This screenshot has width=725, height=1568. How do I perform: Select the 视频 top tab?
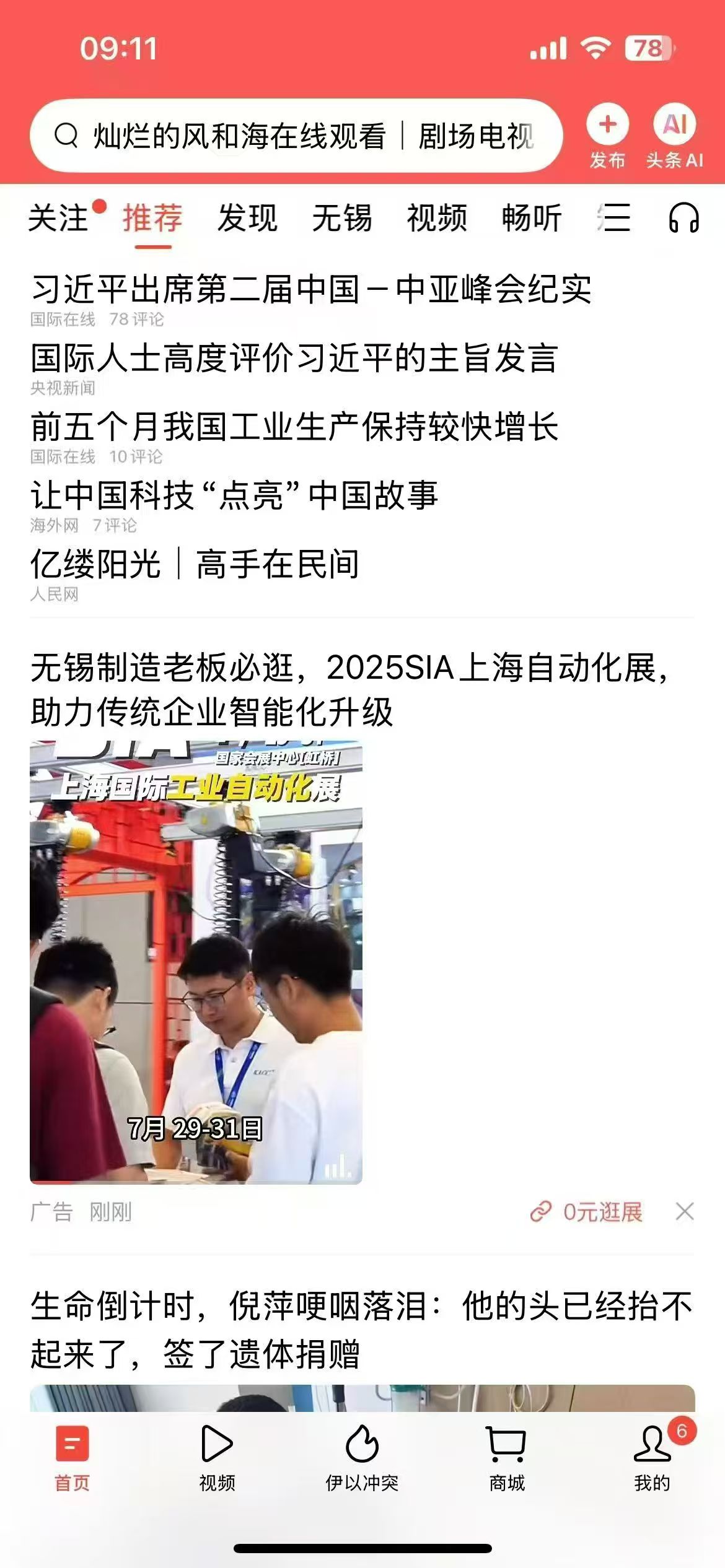pos(437,218)
